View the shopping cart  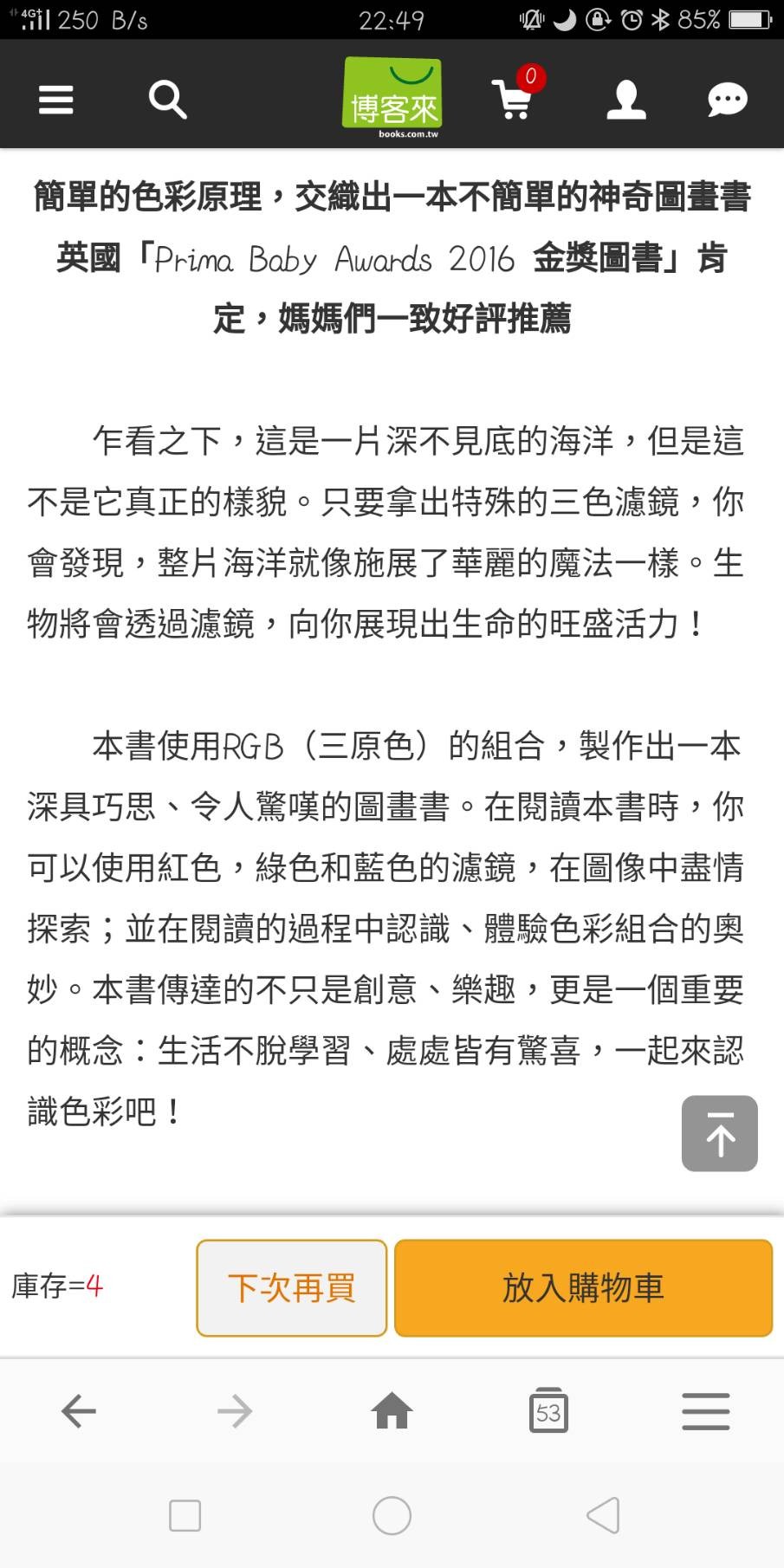[514, 99]
